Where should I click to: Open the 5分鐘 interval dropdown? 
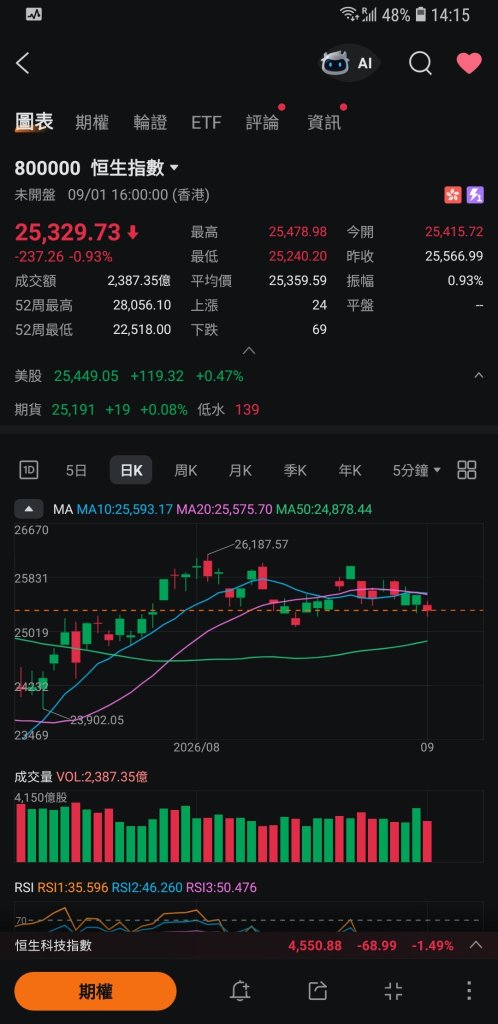coord(416,470)
